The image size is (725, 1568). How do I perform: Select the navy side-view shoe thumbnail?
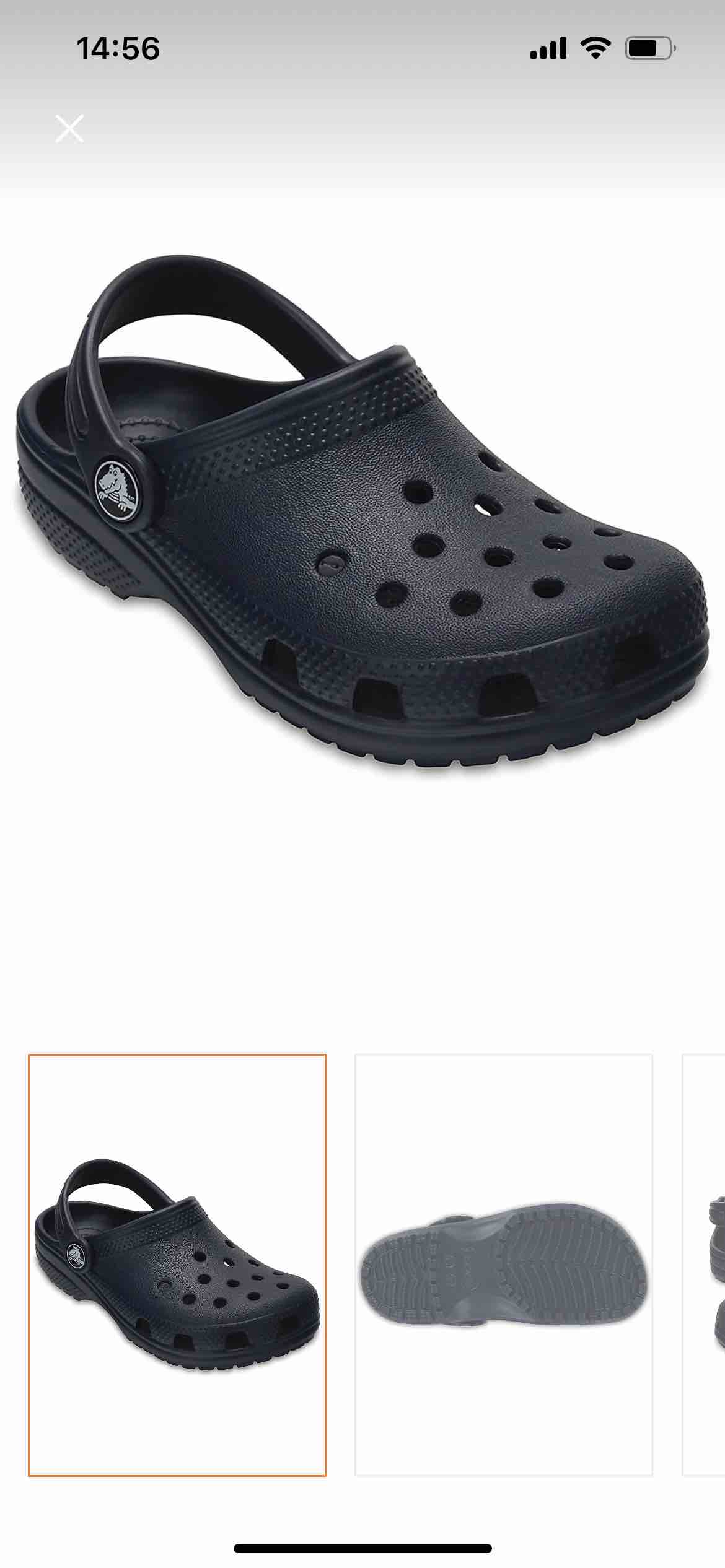[x=177, y=1265]
